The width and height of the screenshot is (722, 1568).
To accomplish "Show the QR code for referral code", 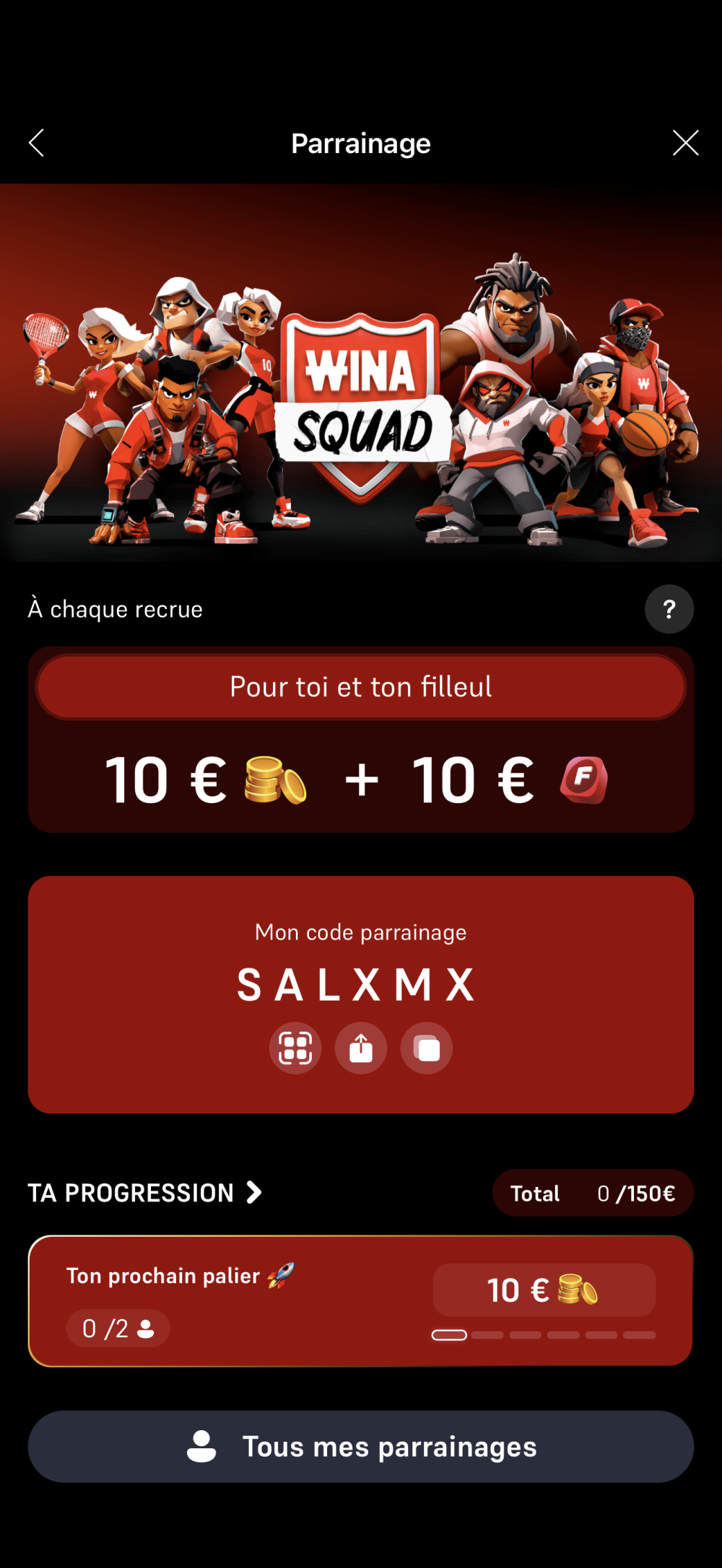I will 295,1048.
